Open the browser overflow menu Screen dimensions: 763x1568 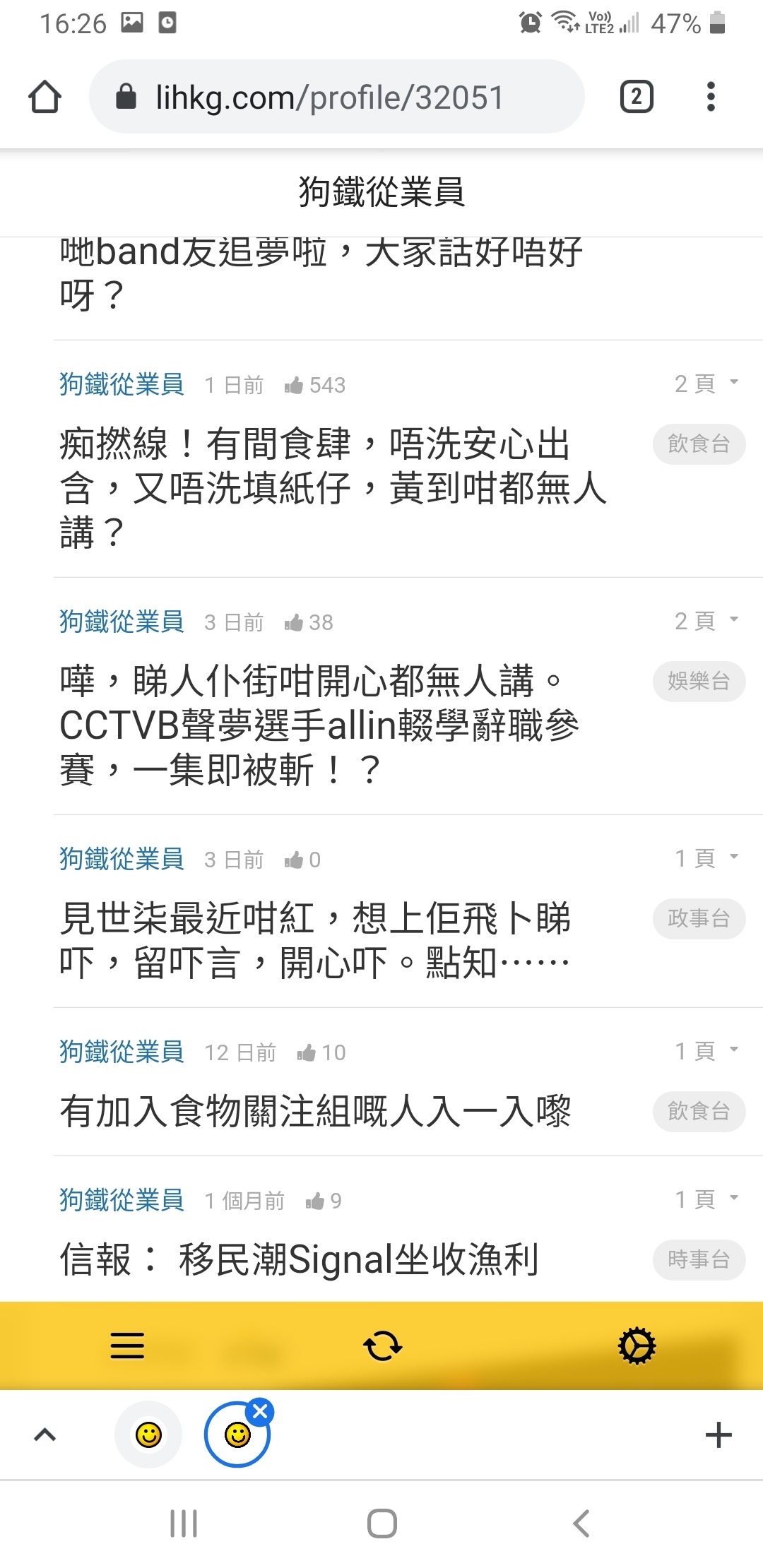[711, 97]
